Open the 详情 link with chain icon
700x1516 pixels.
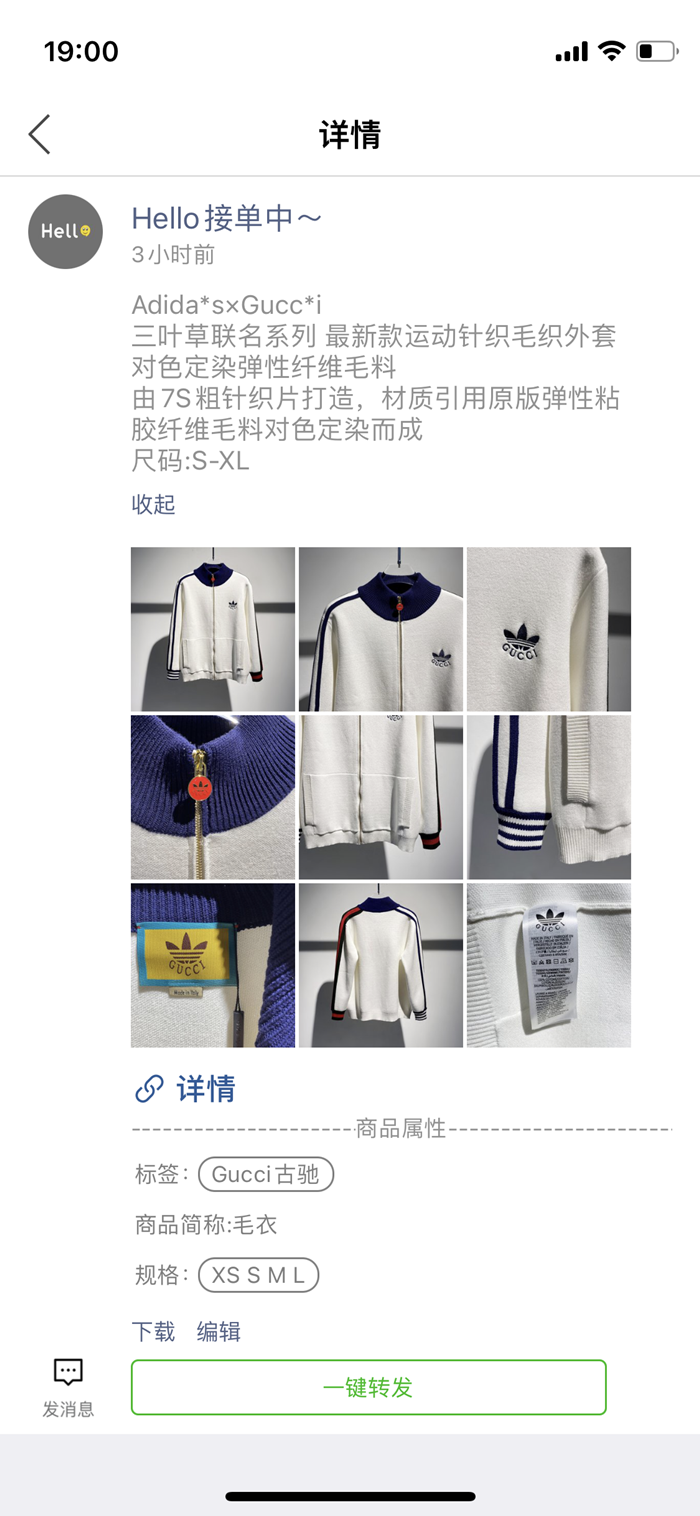(185, 1089)
